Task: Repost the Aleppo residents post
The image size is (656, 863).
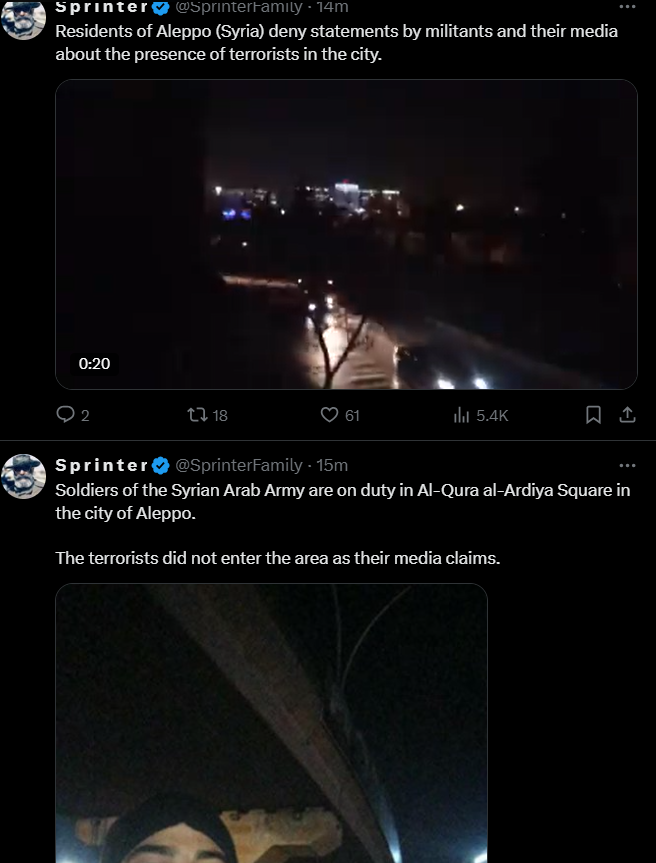Action: [198, 415]
